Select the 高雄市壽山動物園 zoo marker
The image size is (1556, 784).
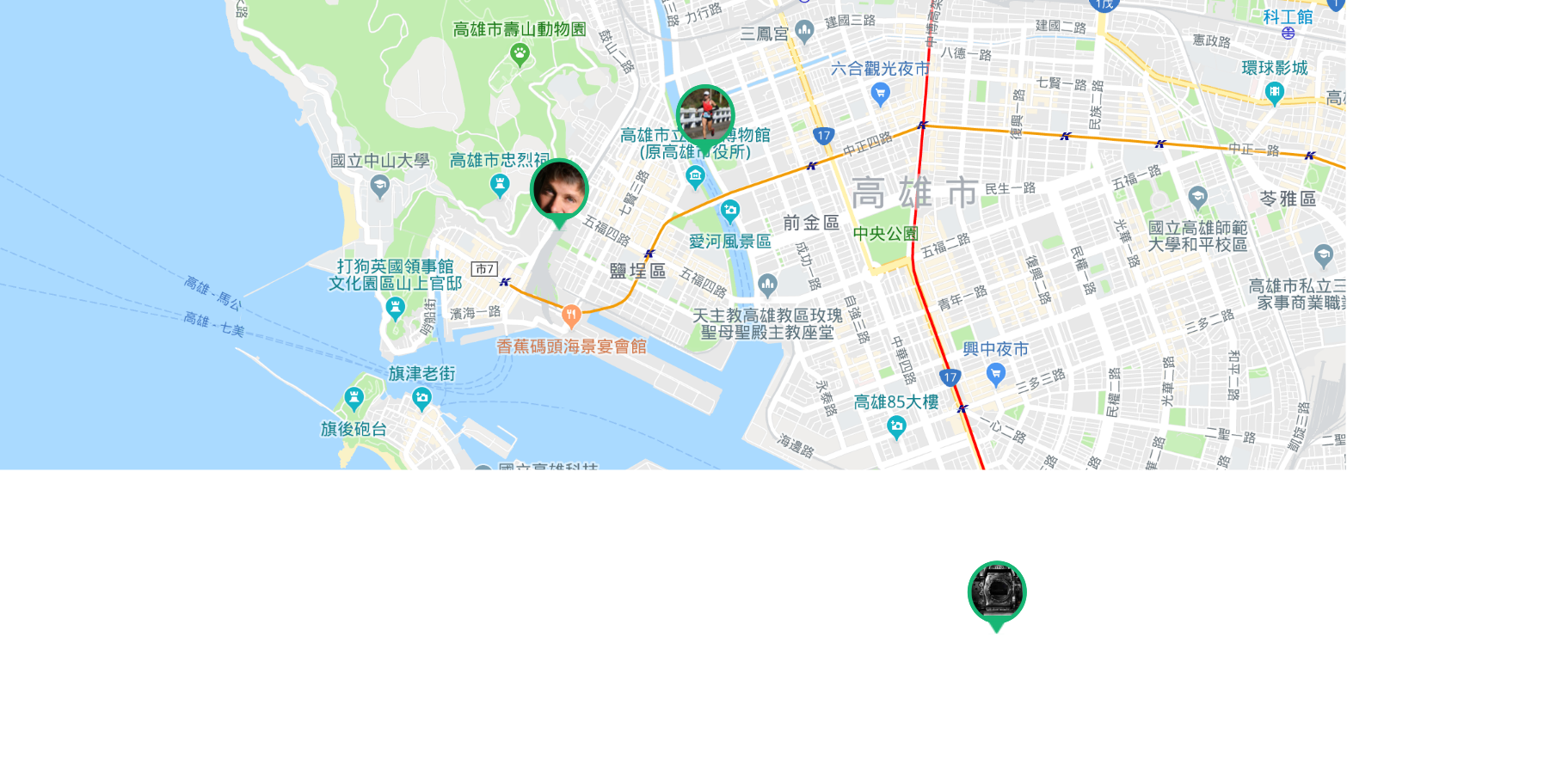click(520, 54)
